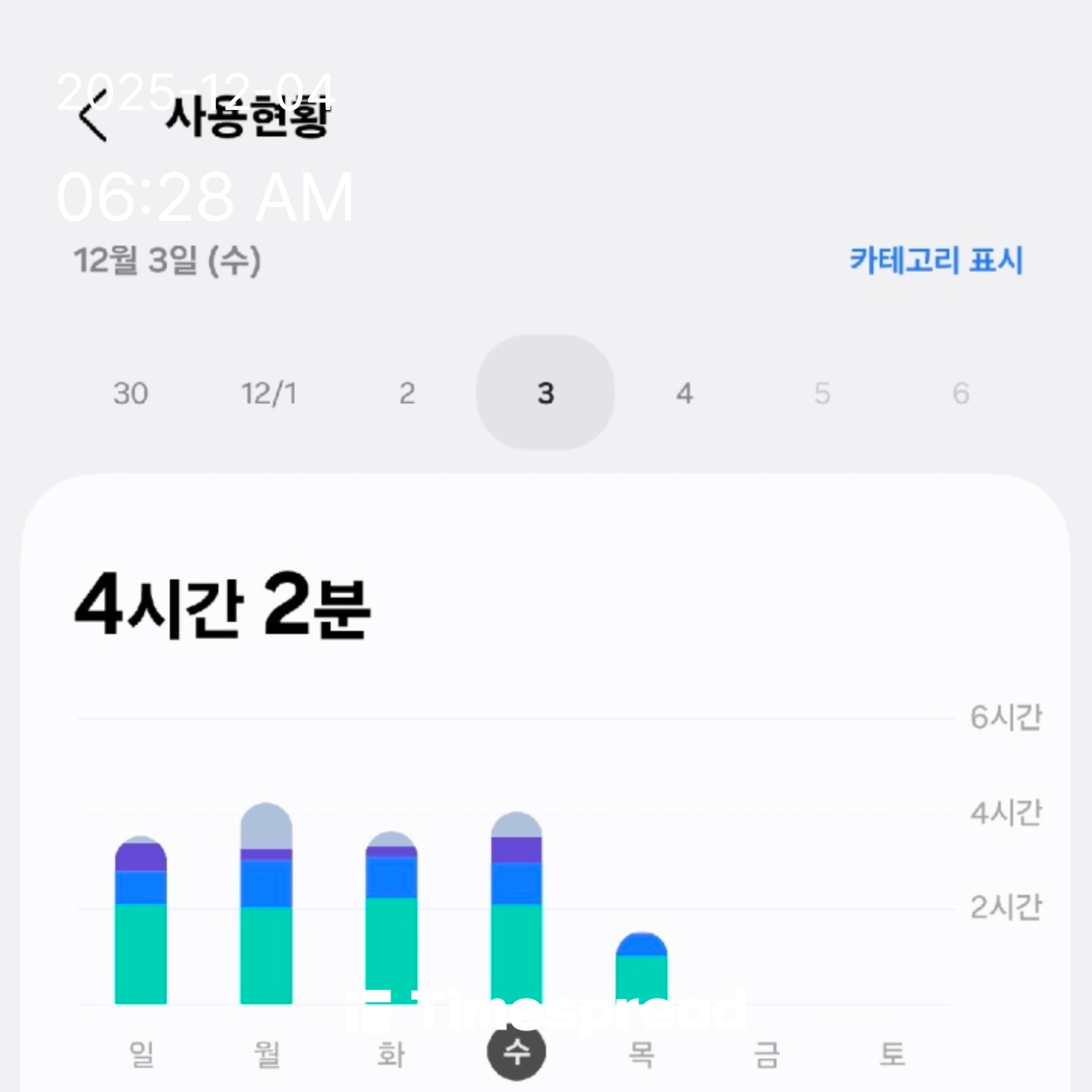Viewport: 1092px width, 1092px height.
Task: Switch to the 12/1 date
Action: [268, 394]
